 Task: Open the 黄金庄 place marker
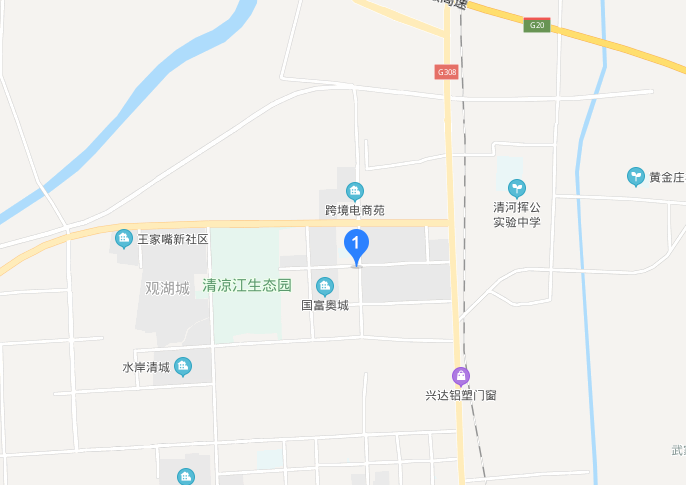tap(635, 177)
